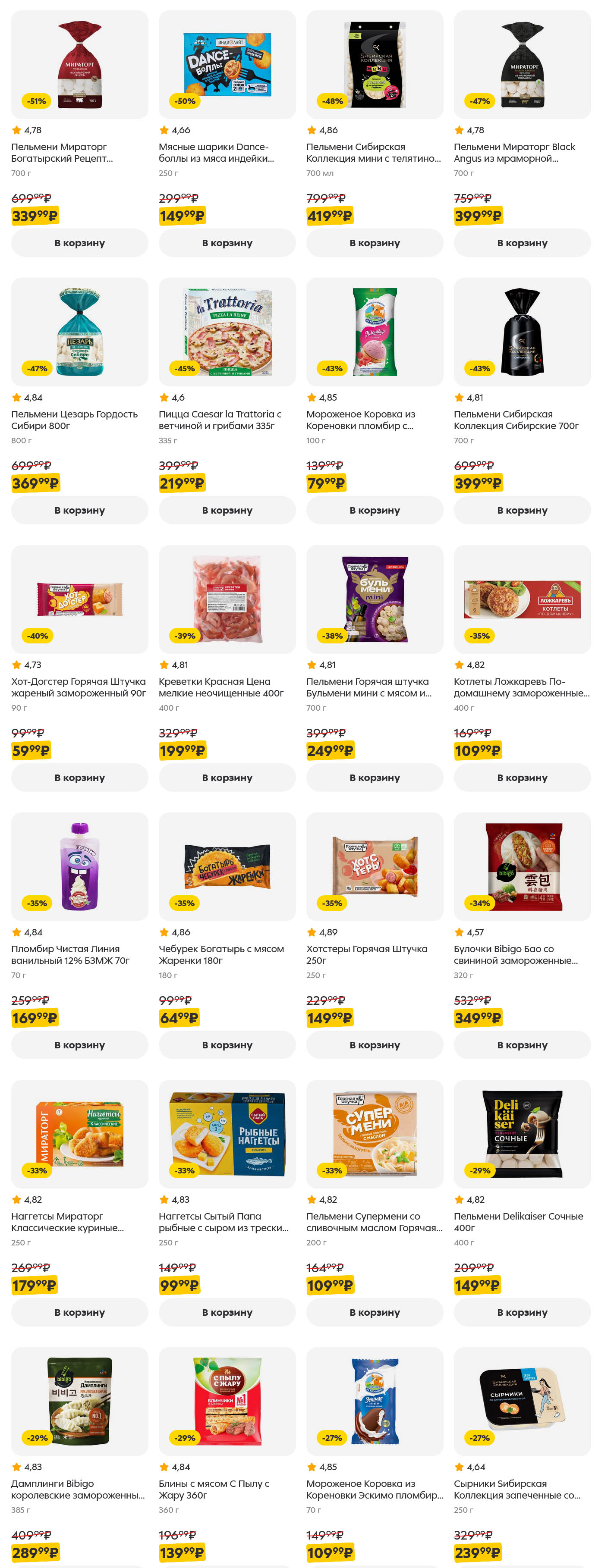The width and height of the screenshot is (614, 1568).
Task: Open Чебурек Богатырь Жаренки product card
Action: (x=227, y=867)
